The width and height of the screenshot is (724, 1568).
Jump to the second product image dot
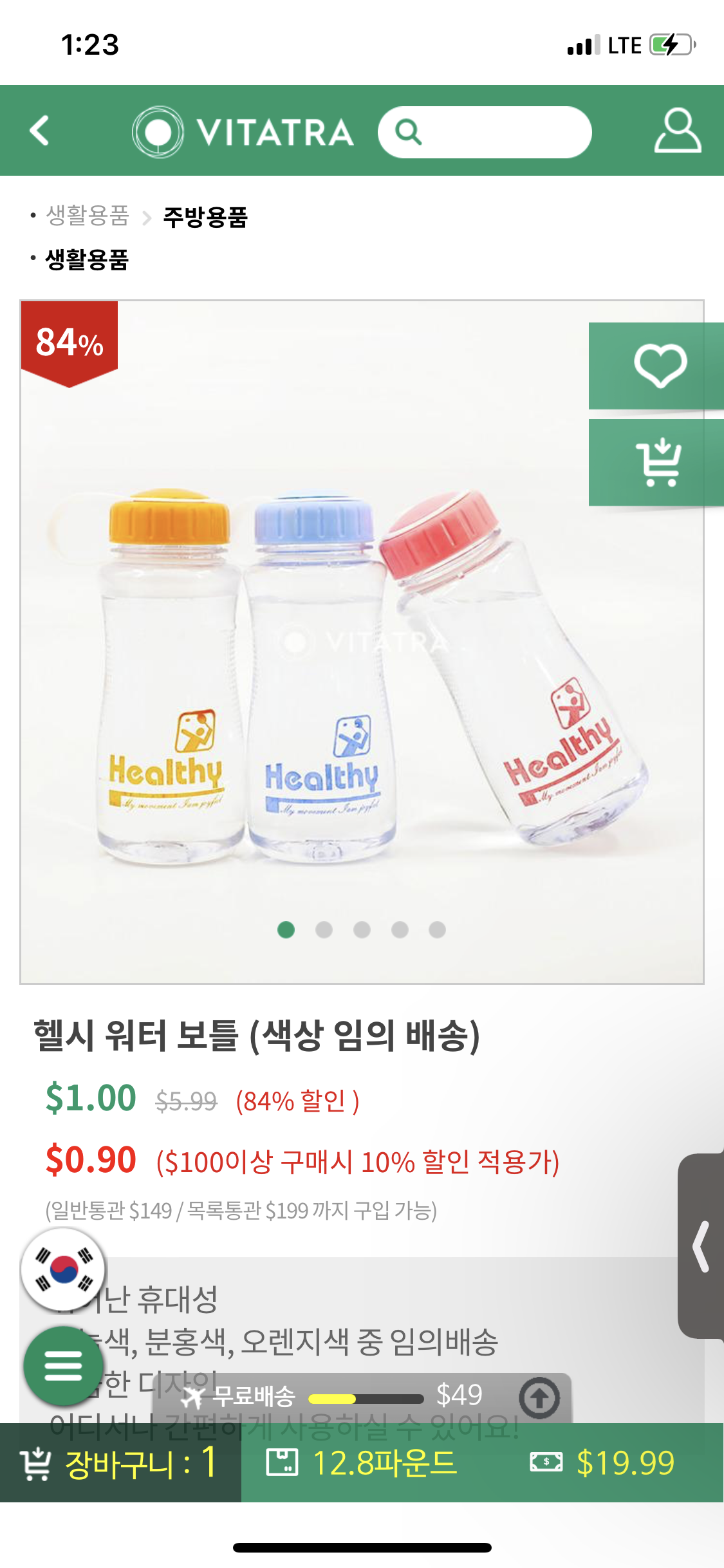324,929
